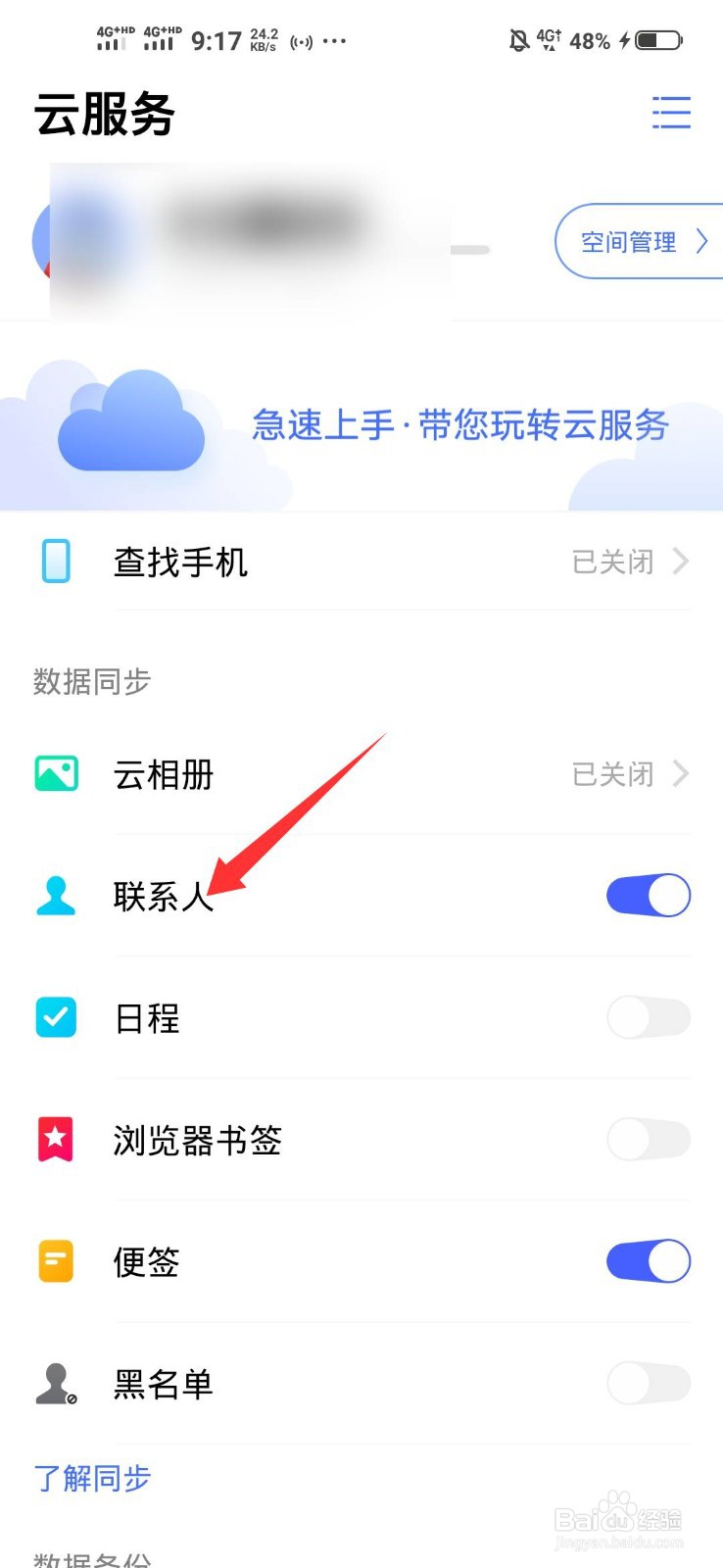The height and width of the screenshot is (1568, 723).
Task: Disable contacts sync for 联系人
Action: [648, 895]
